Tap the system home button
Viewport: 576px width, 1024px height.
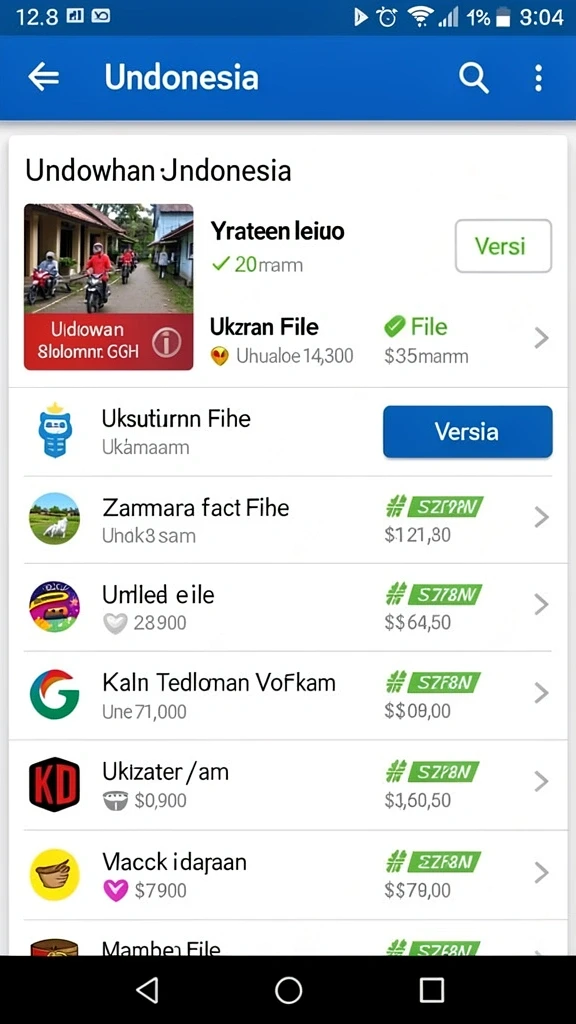pyautogui.click(x=288, y=990)
